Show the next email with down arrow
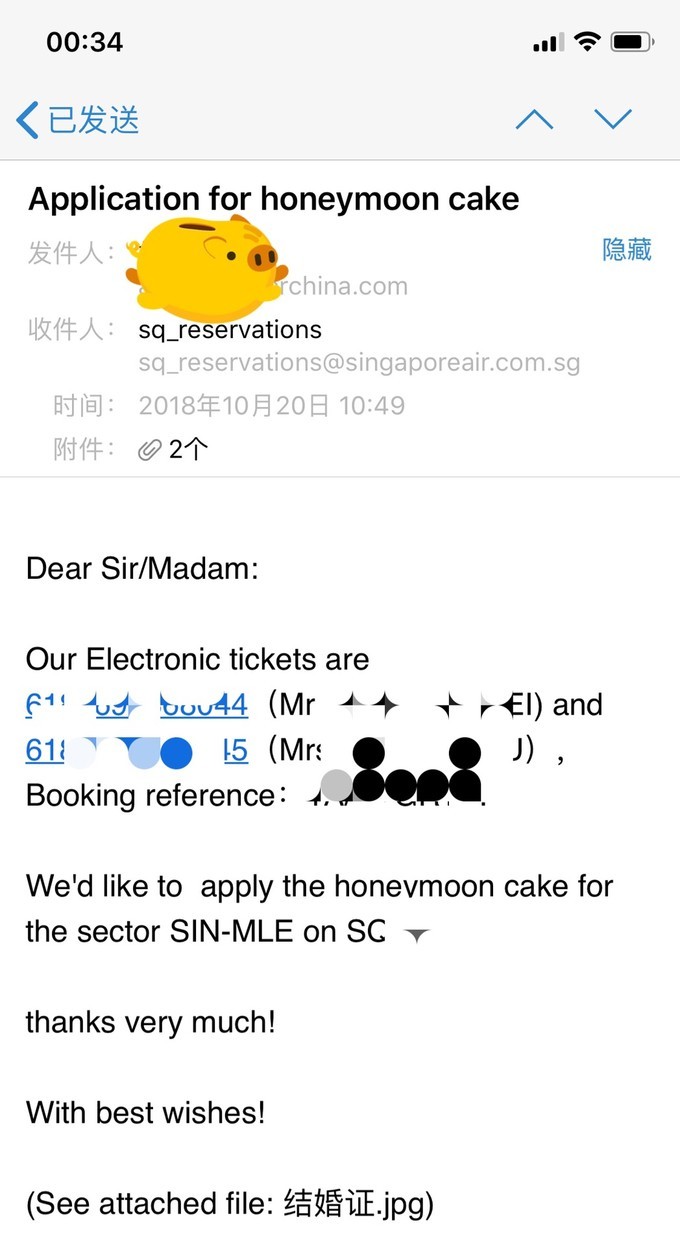Viewport: 680px width, 1246px height. (x=613, y=120)
